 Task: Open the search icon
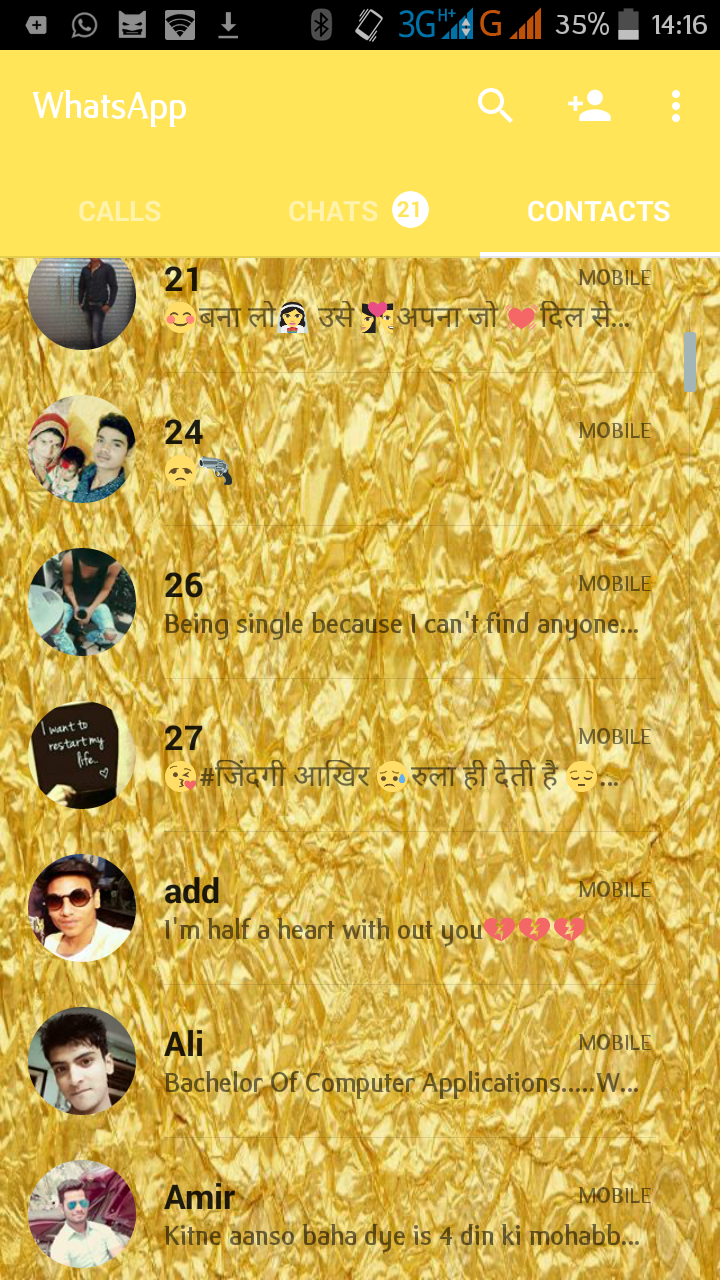coord(495,105)
